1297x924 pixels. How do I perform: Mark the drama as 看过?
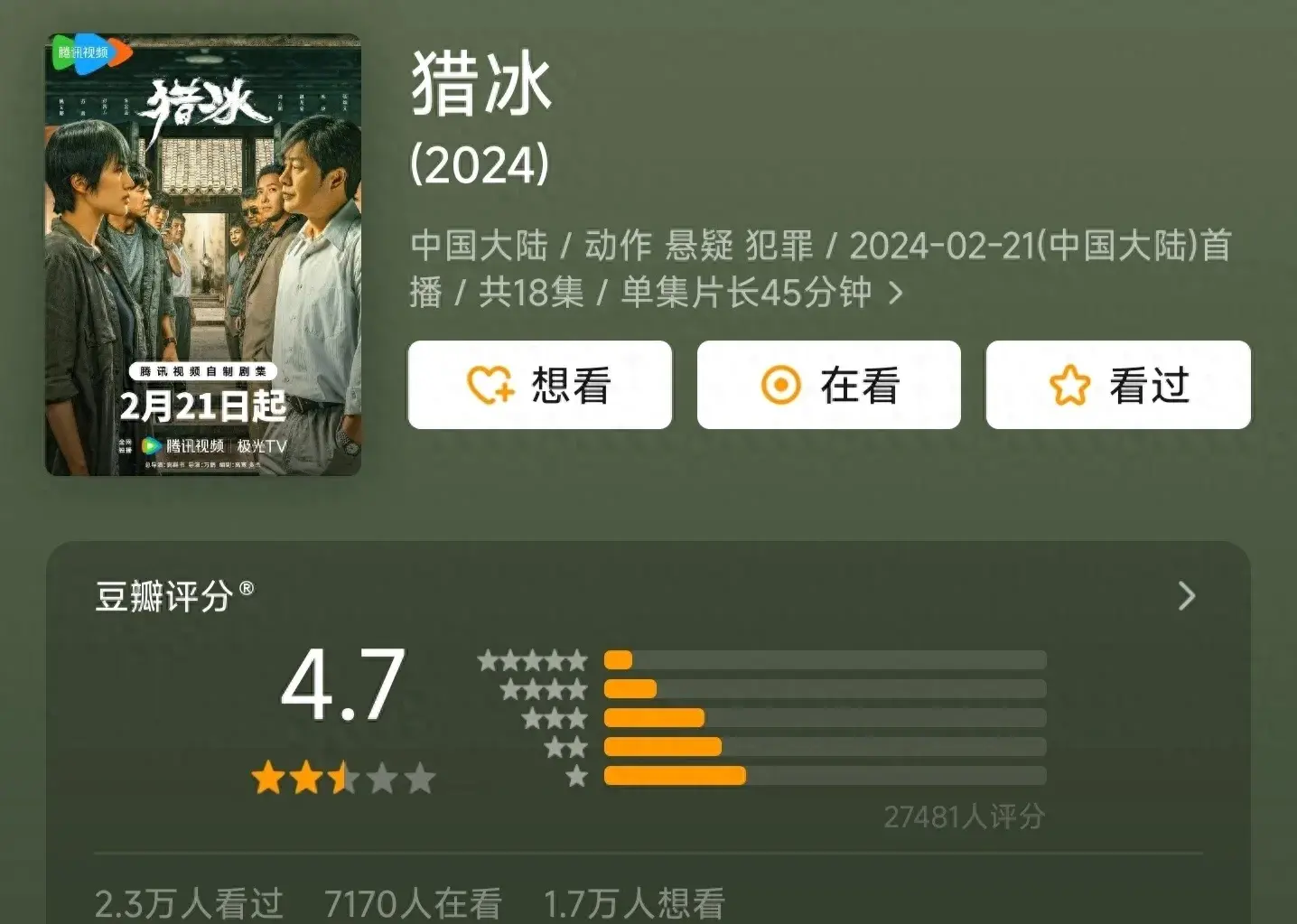pos(1117,385)
